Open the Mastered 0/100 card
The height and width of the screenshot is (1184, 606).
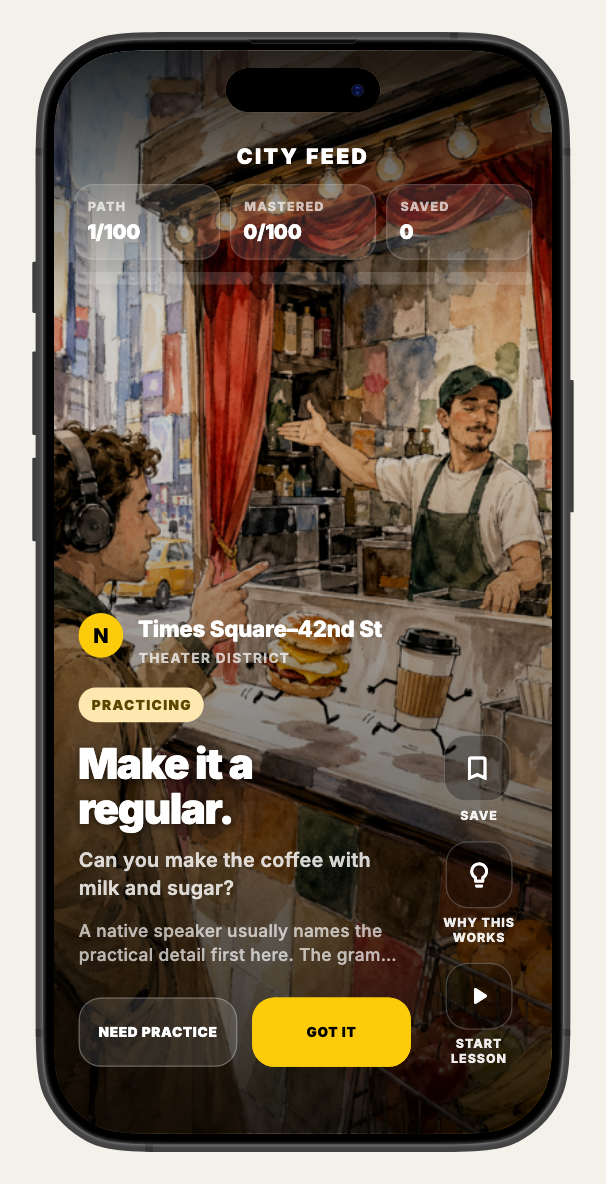click(x=303, y=222)
